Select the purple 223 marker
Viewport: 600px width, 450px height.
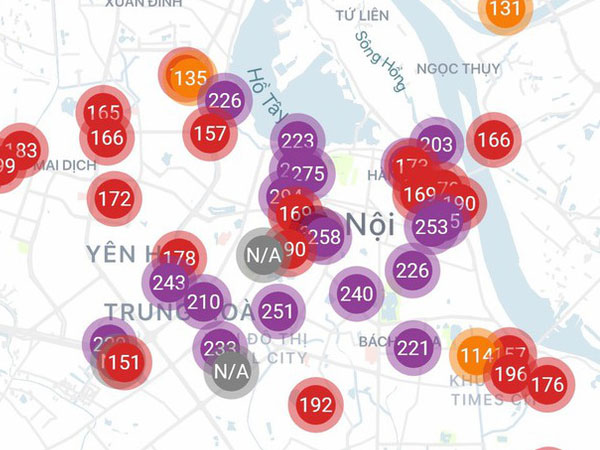coord(298,141)
